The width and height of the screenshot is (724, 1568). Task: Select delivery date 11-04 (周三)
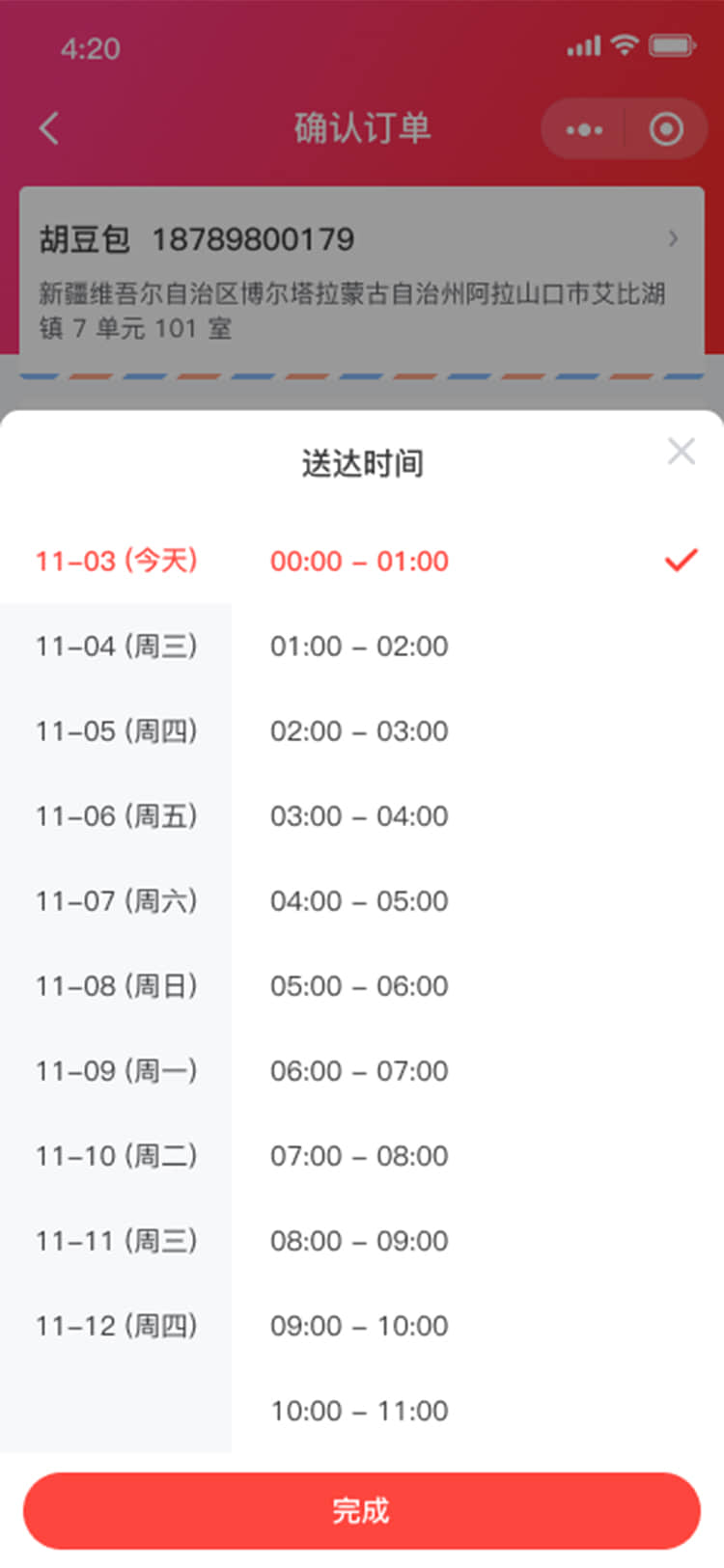pyautogui.click(x=116, y=646)
